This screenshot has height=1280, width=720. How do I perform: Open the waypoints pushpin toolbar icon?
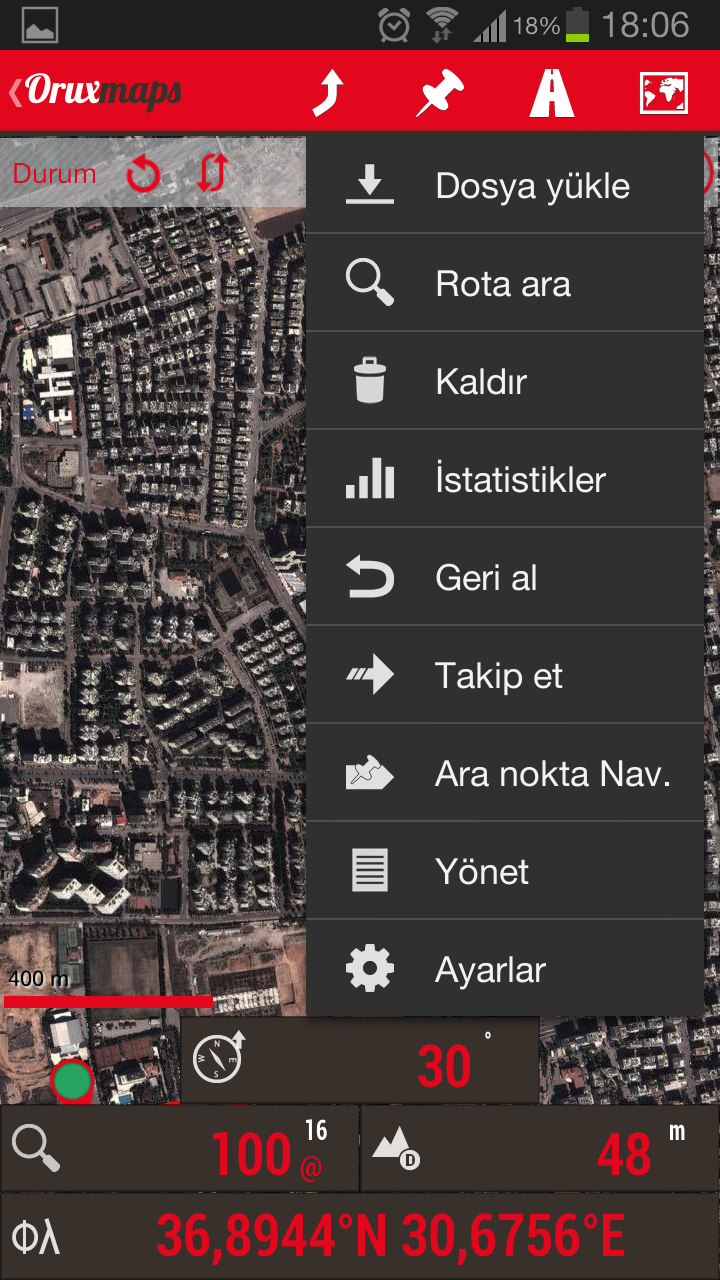tap(440, 92)
